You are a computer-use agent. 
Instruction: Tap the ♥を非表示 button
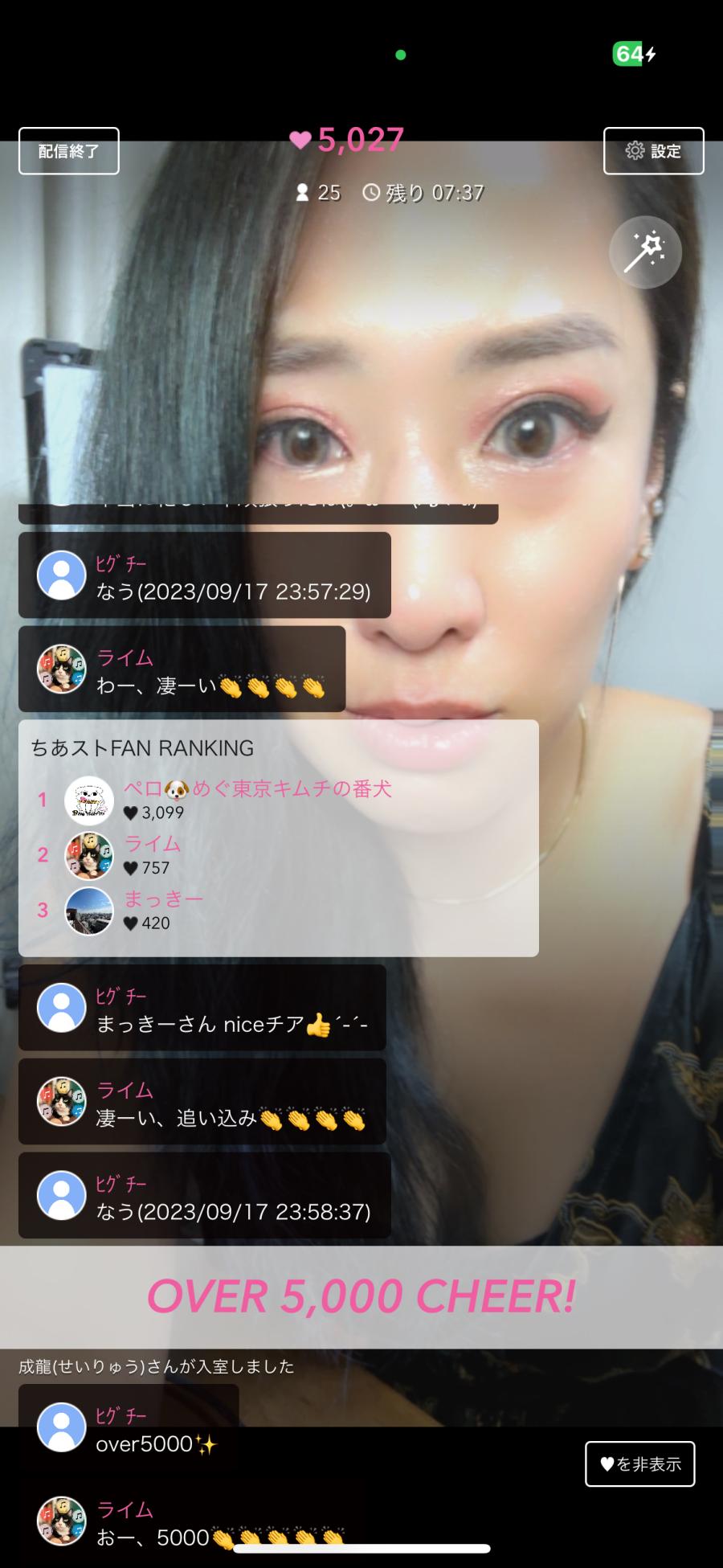pyautogui.click(x=639, y=1464)
